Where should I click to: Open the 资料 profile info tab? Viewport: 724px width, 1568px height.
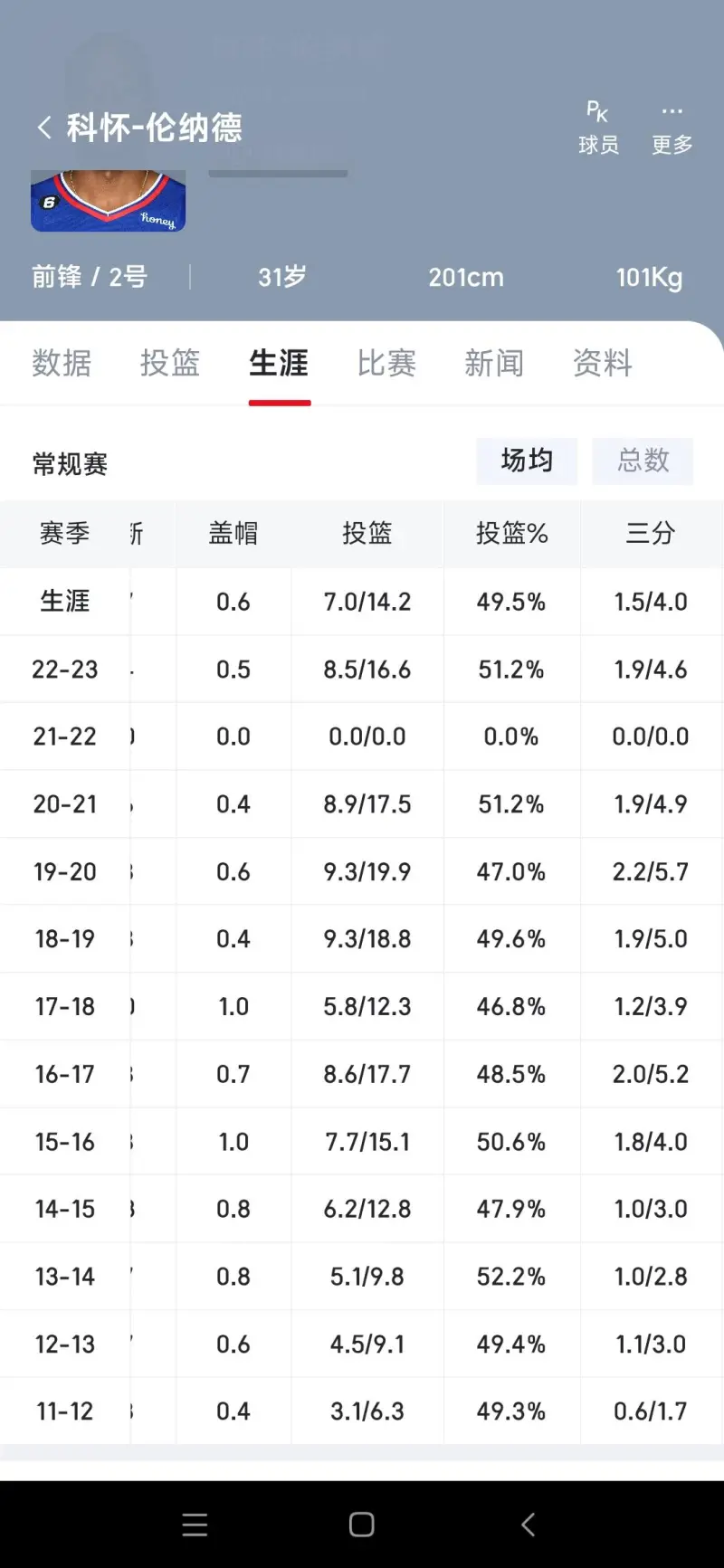pos(603,363)
